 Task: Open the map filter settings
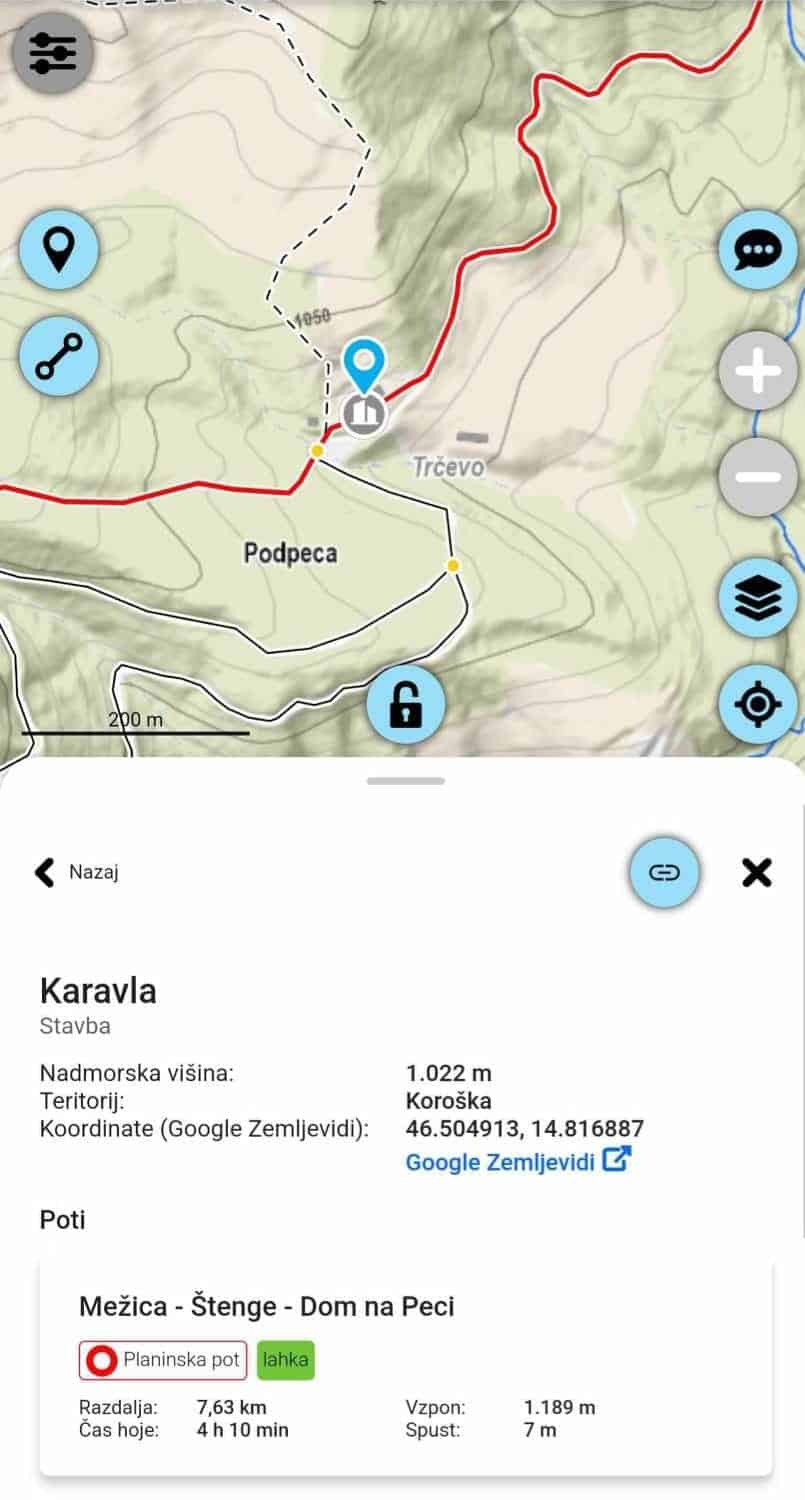53,53
